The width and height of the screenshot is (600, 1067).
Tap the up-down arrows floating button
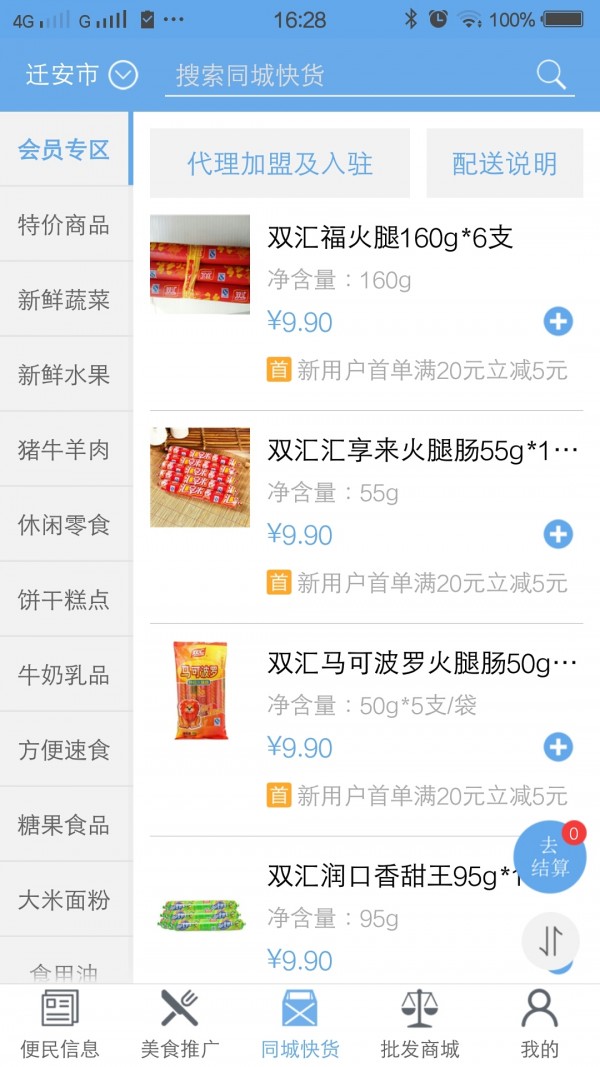[551, 941]
